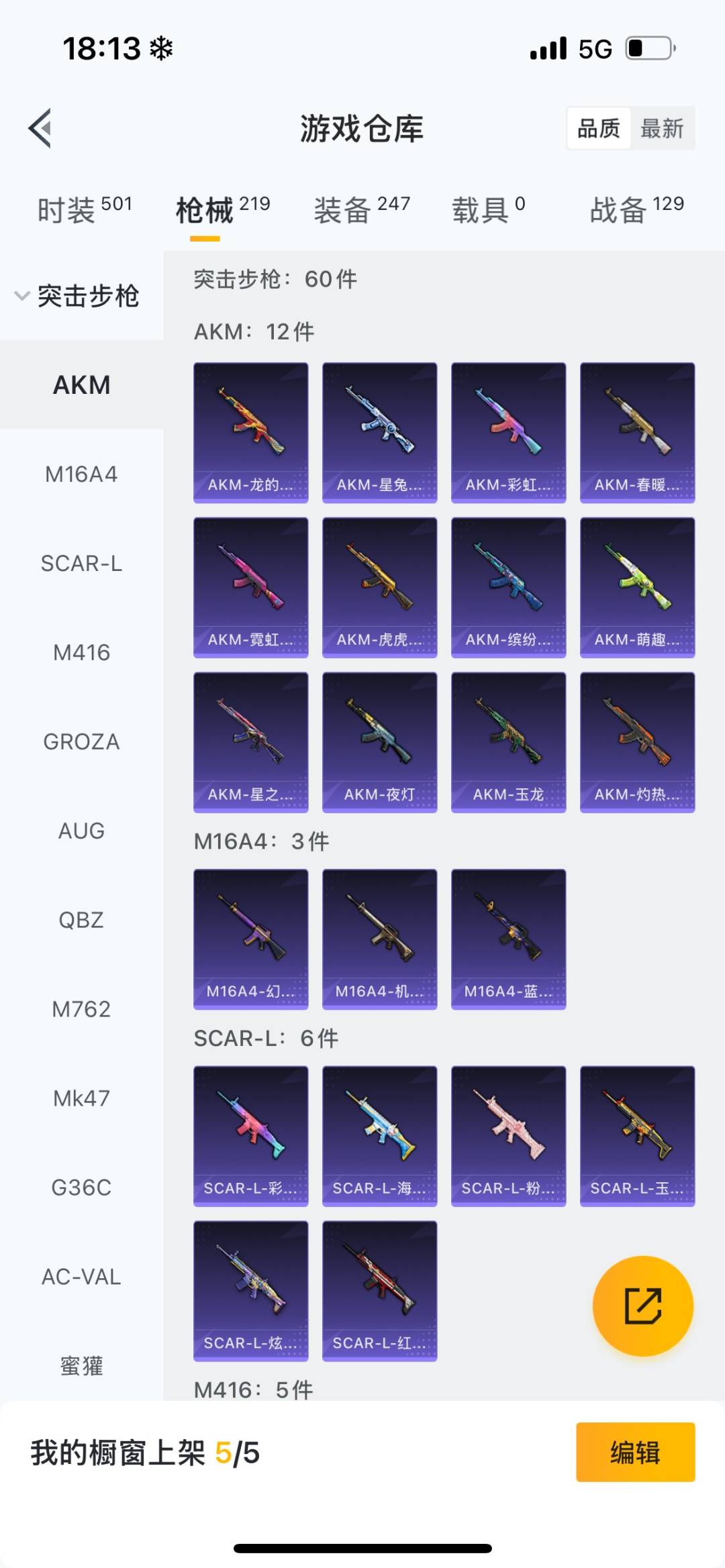Viewport: 725px width, 1568px height.
Task: Sort warehouse by 最新
Action: [661, 128]
